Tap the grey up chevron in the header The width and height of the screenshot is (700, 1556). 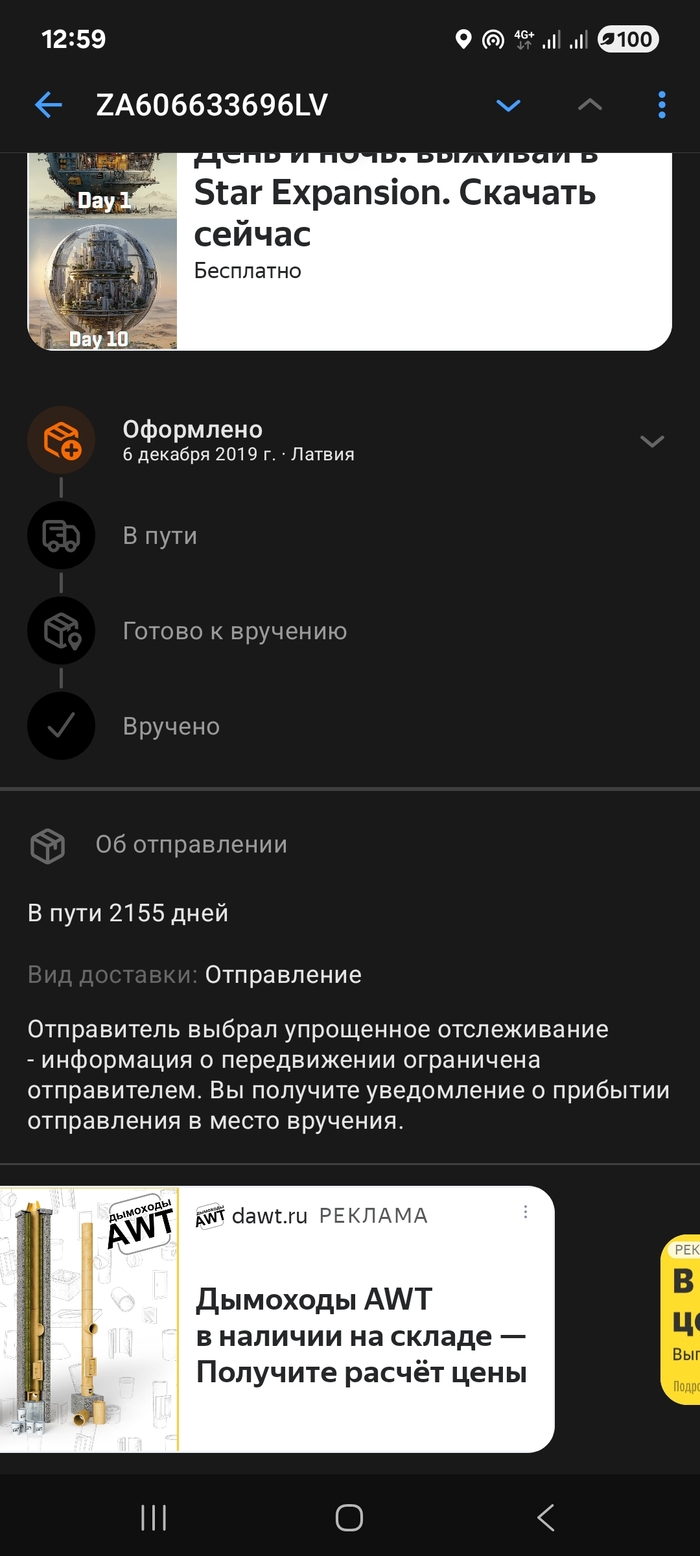590,105
